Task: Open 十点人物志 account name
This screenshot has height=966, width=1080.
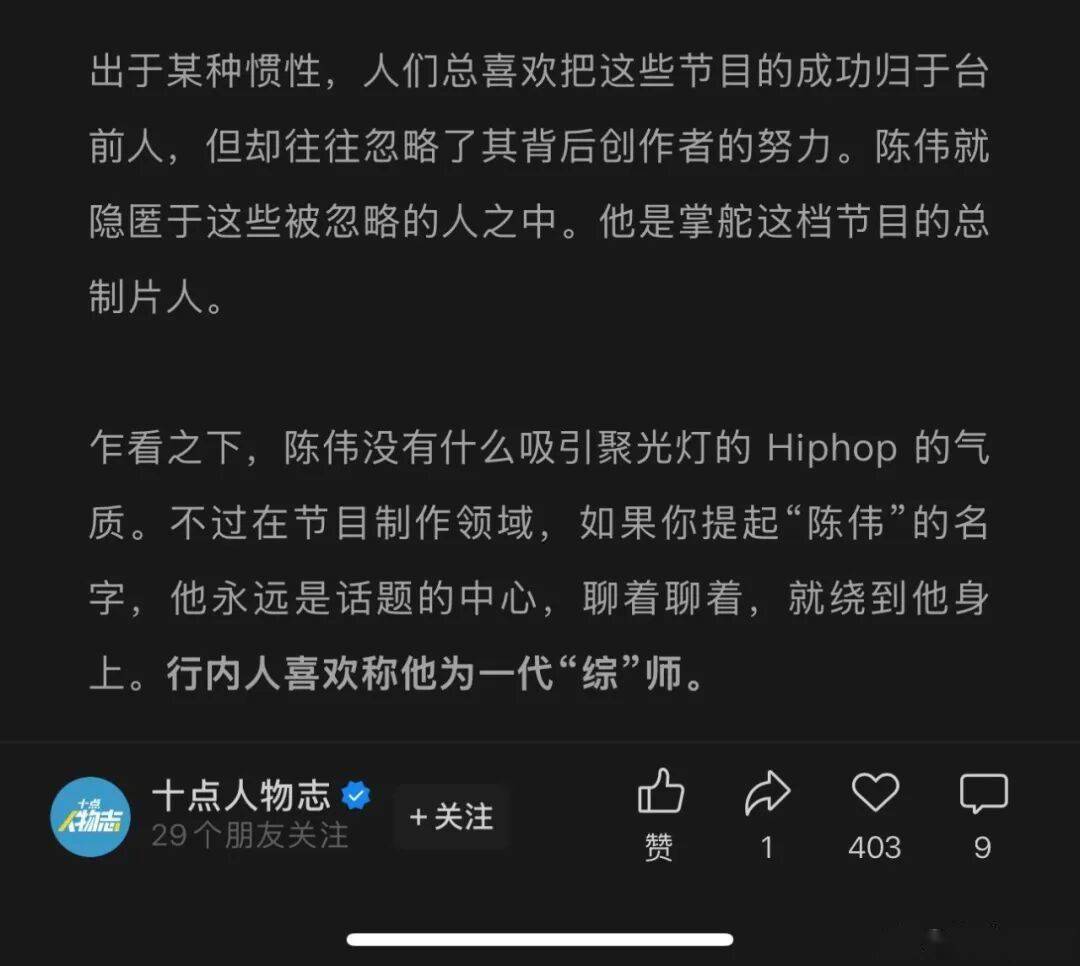Action: (241, 796)
